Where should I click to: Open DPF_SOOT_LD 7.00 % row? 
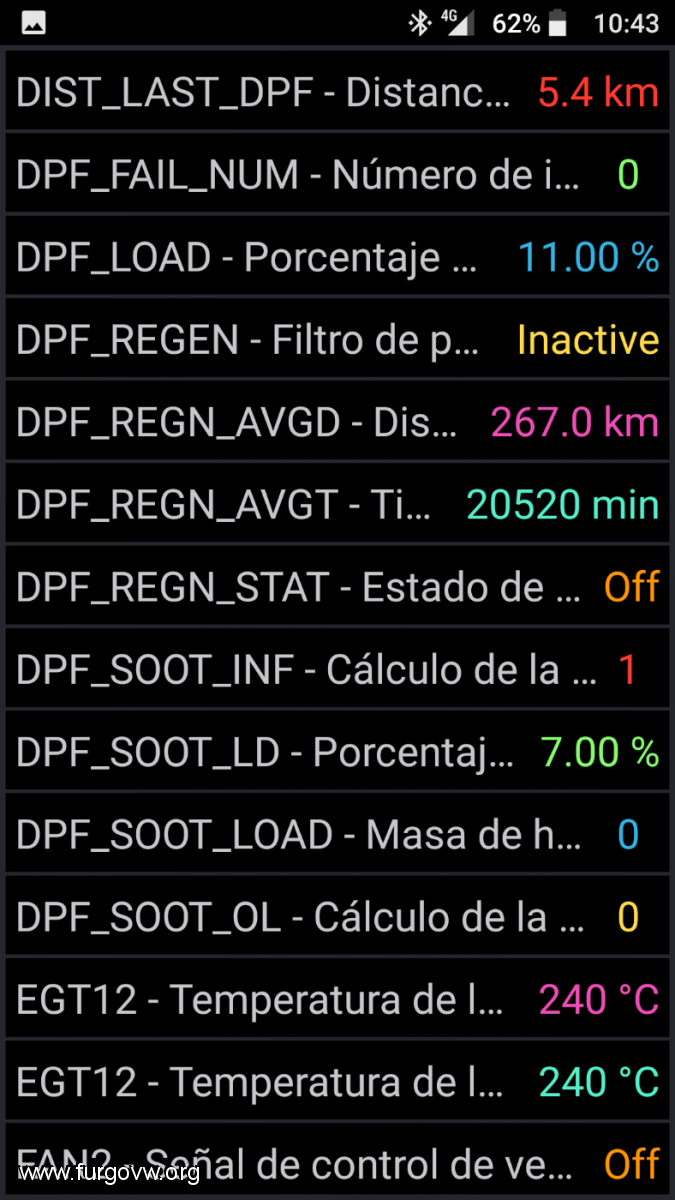[337, 751]
